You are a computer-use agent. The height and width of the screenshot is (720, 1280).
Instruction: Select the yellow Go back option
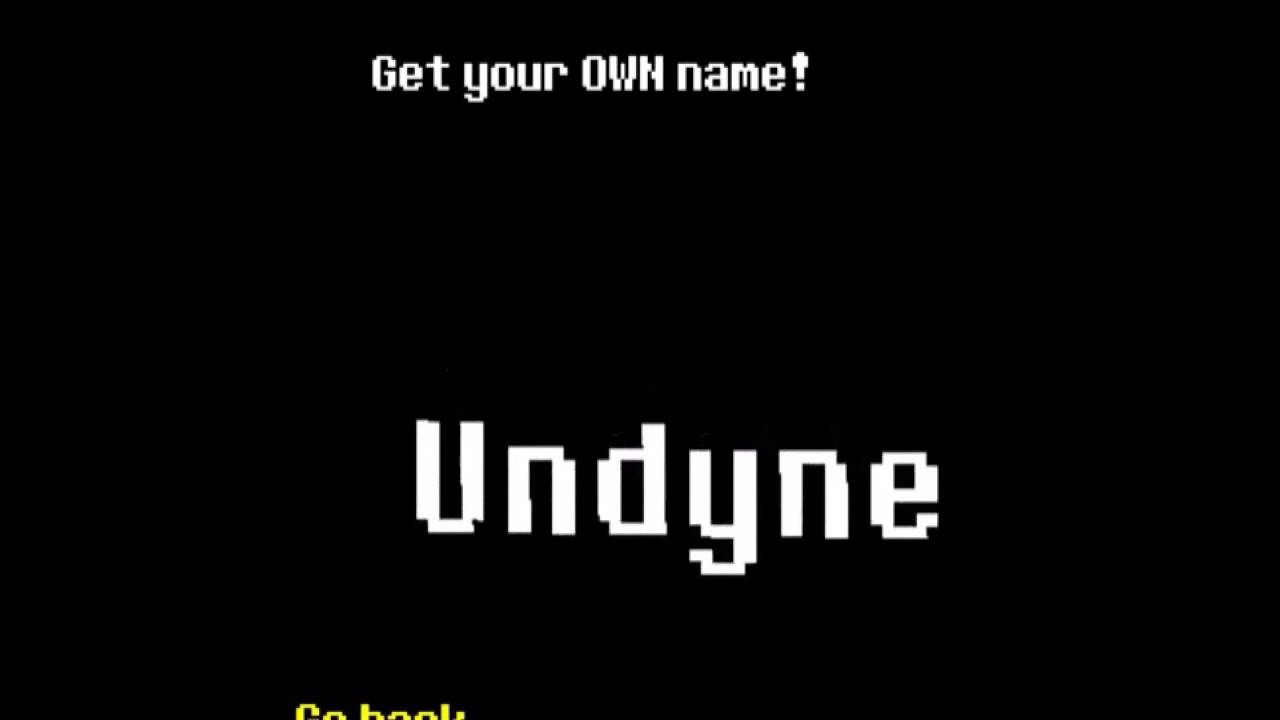380,712
